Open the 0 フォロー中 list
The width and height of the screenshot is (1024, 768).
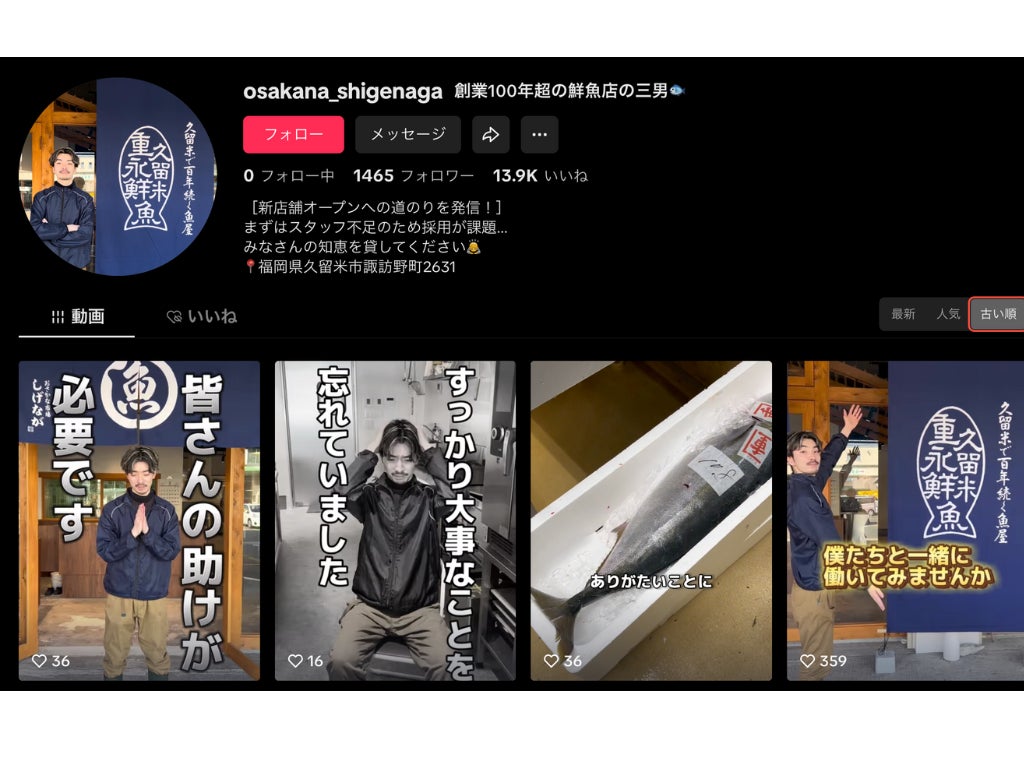(x=289, y=176)
